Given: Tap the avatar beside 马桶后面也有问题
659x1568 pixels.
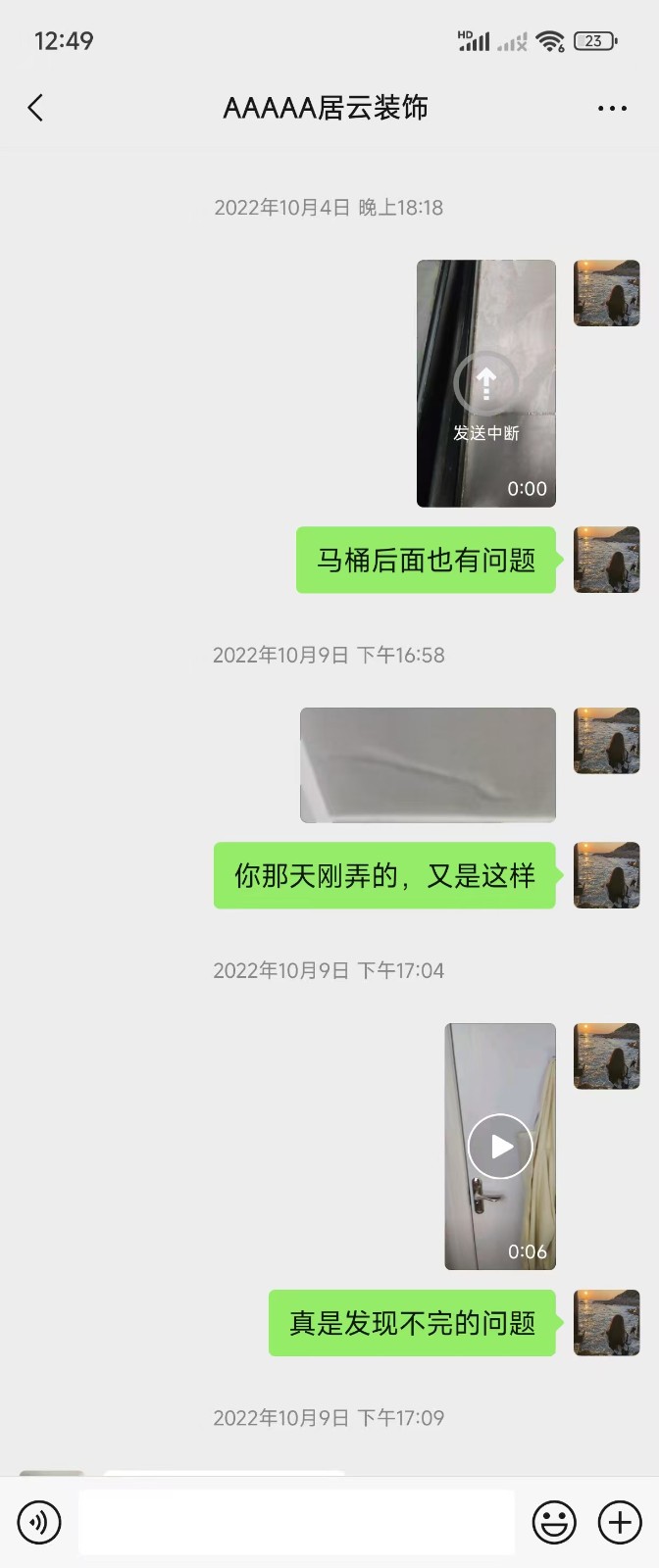Looking at the screenshot, I should [606, 560].
